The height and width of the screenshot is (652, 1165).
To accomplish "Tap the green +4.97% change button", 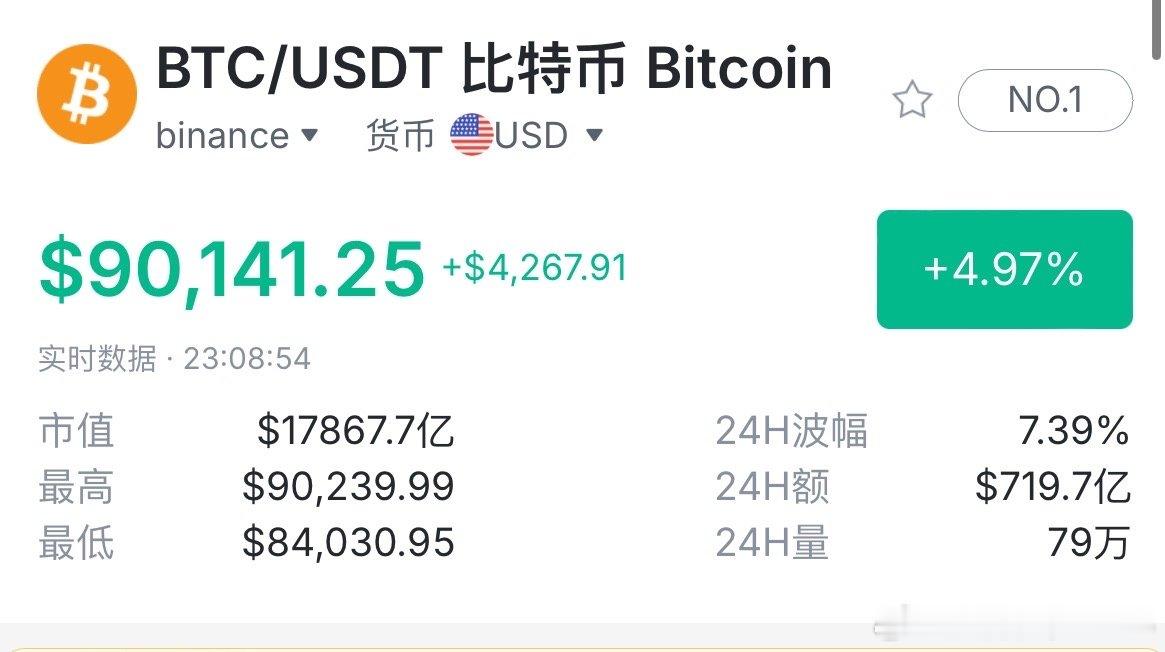I will (x=1004, y=269).
